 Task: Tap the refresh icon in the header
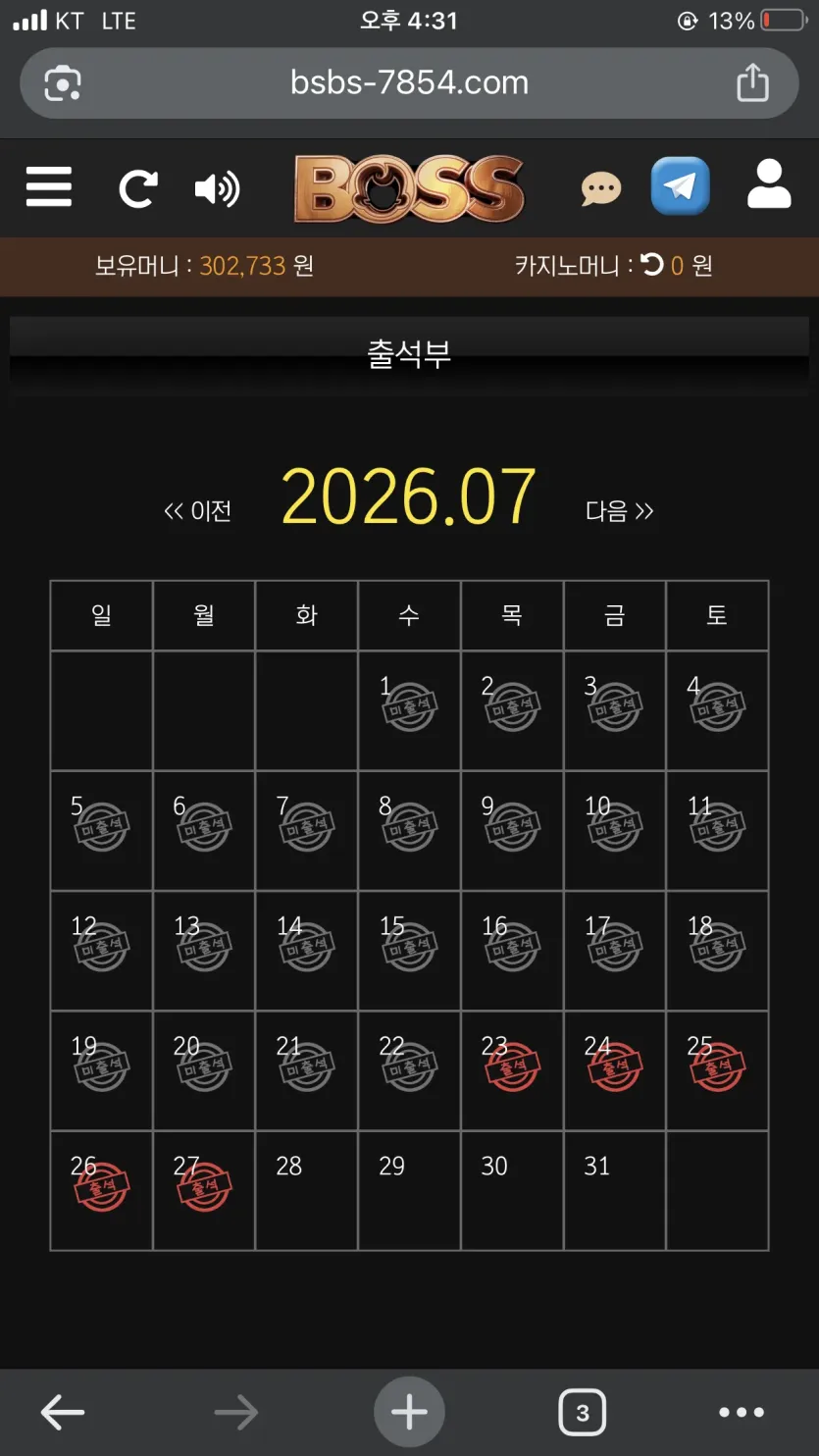pyautogui.click(x=138, y=187)
